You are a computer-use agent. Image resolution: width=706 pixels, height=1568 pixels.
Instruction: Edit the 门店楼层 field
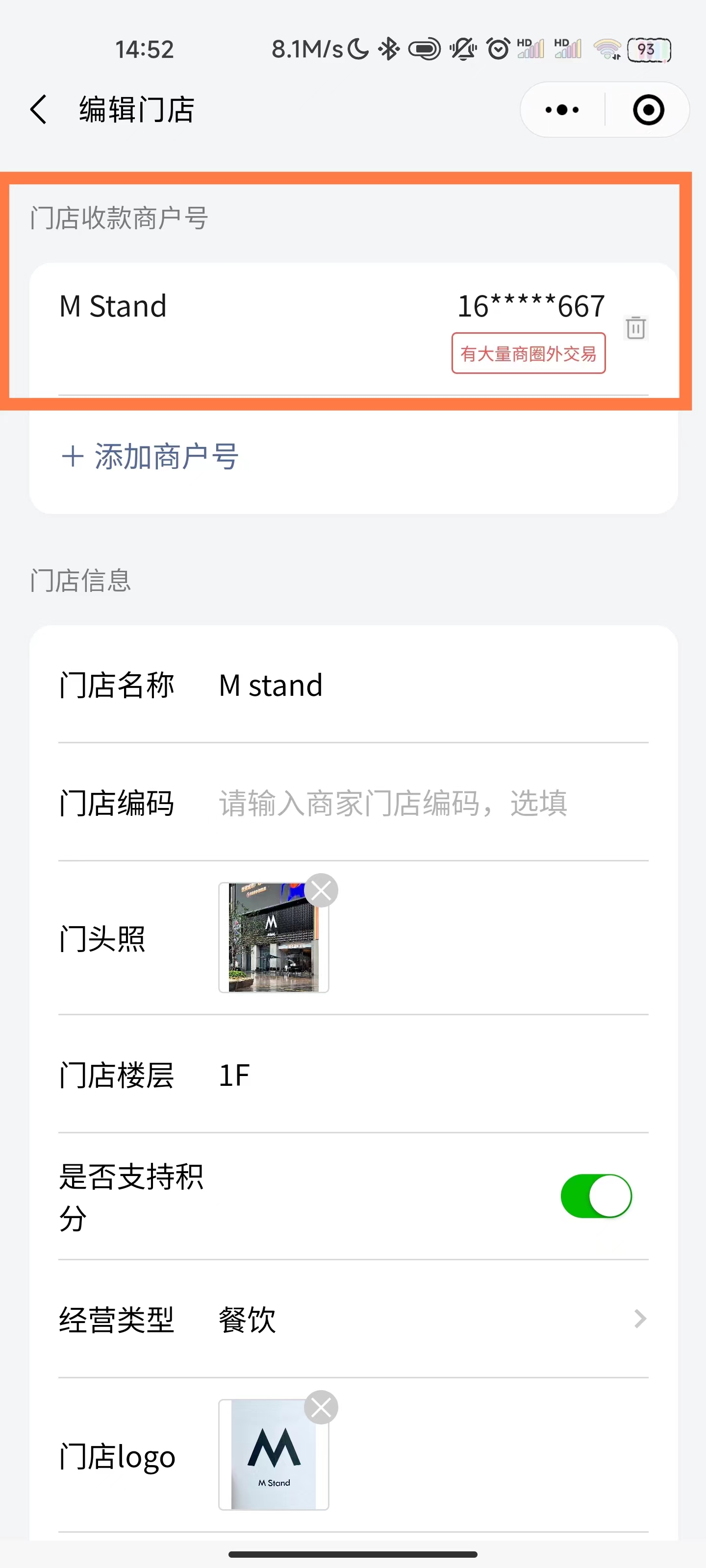click(x=427, y=1075)
